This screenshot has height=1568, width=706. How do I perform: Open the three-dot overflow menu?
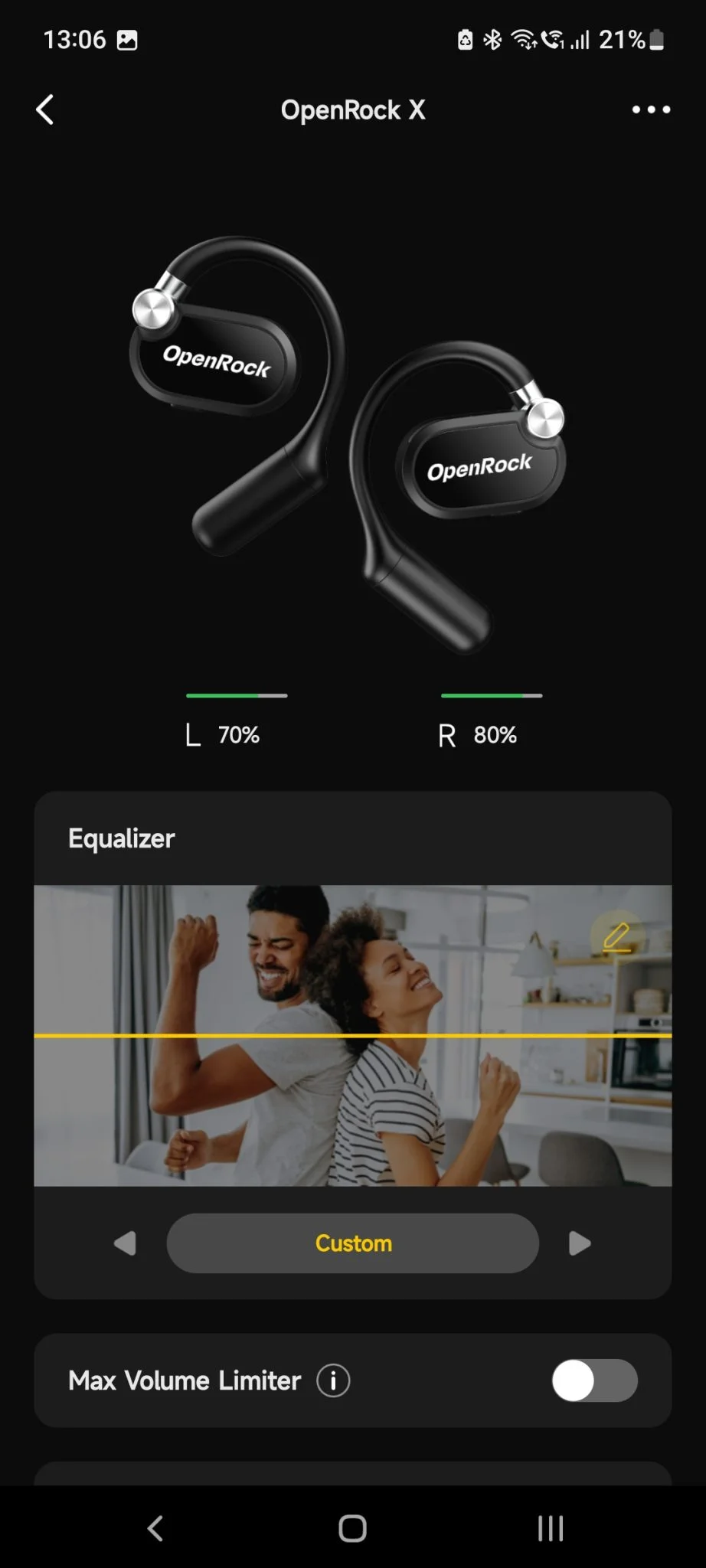point(651,109)
